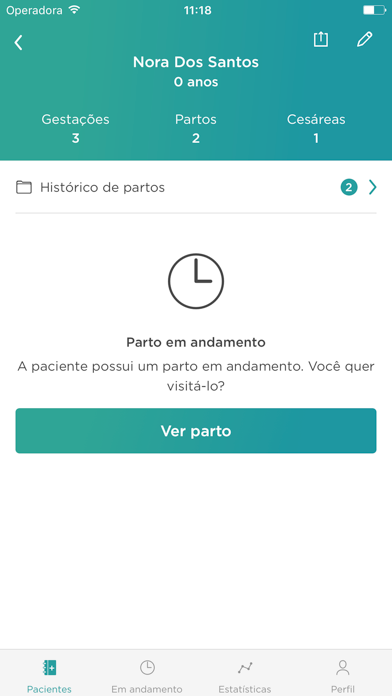The height and width of the screenshot is (696, 392).
Task: Open Histórico de partos
Action: [196, 188]
